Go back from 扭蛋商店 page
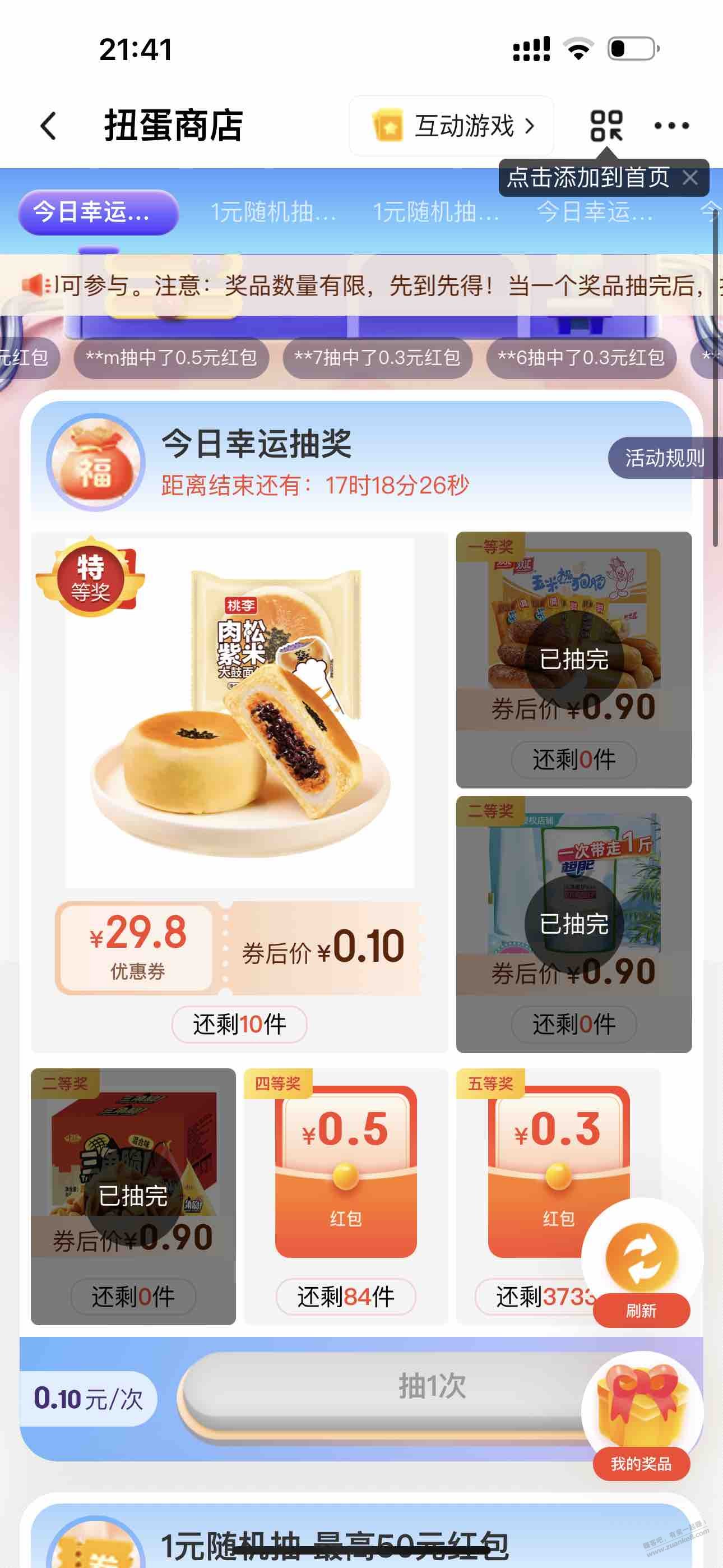Image resolution: width=723 pixels, height=1568 pixels. pos(49,126)
